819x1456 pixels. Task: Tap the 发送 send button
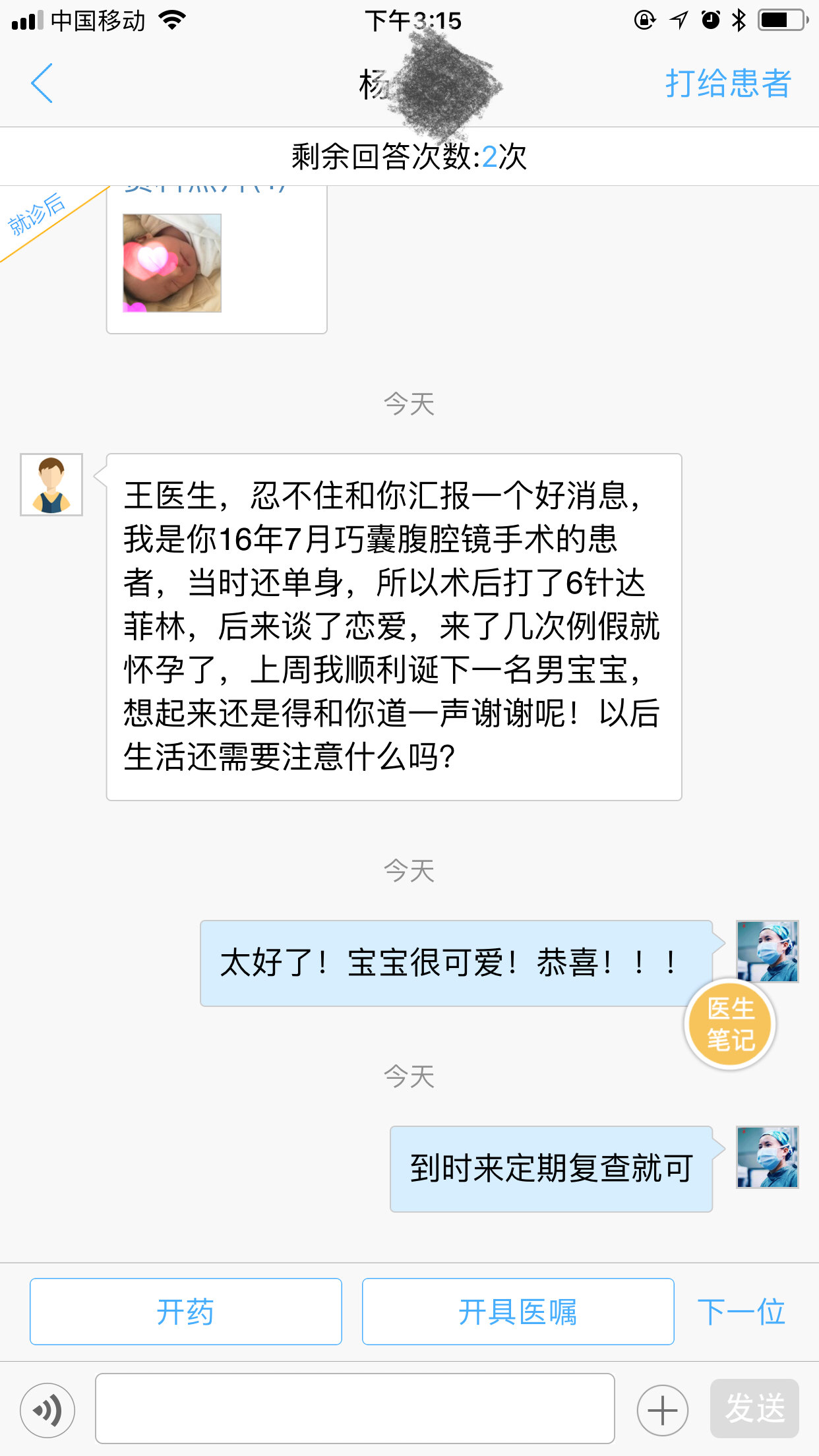pyautogui.click(x=754, y=1409)
